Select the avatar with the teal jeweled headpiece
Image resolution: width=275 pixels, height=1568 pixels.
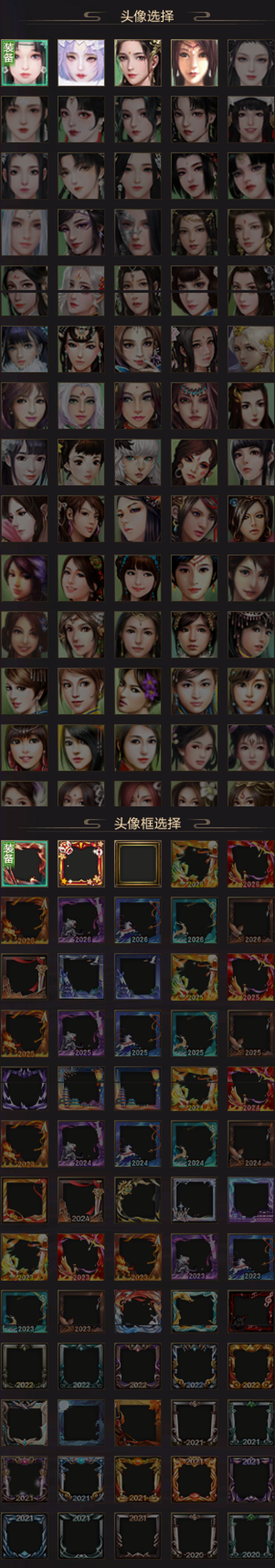pyautogui.click(x=194, y=405)
